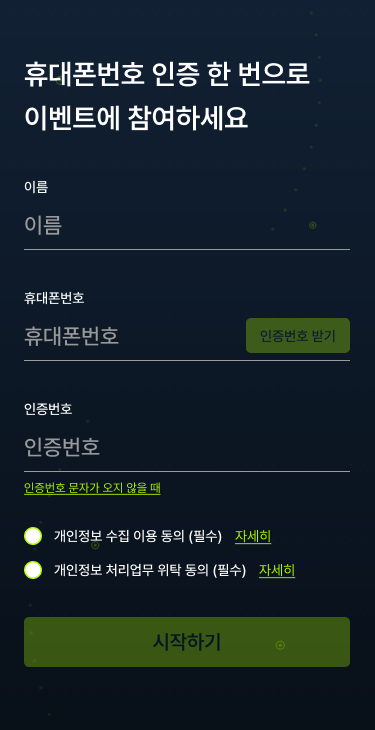Viewport: 375px width, 730px height.
Task: Tap the 시작하기 button
Action: 187,642
